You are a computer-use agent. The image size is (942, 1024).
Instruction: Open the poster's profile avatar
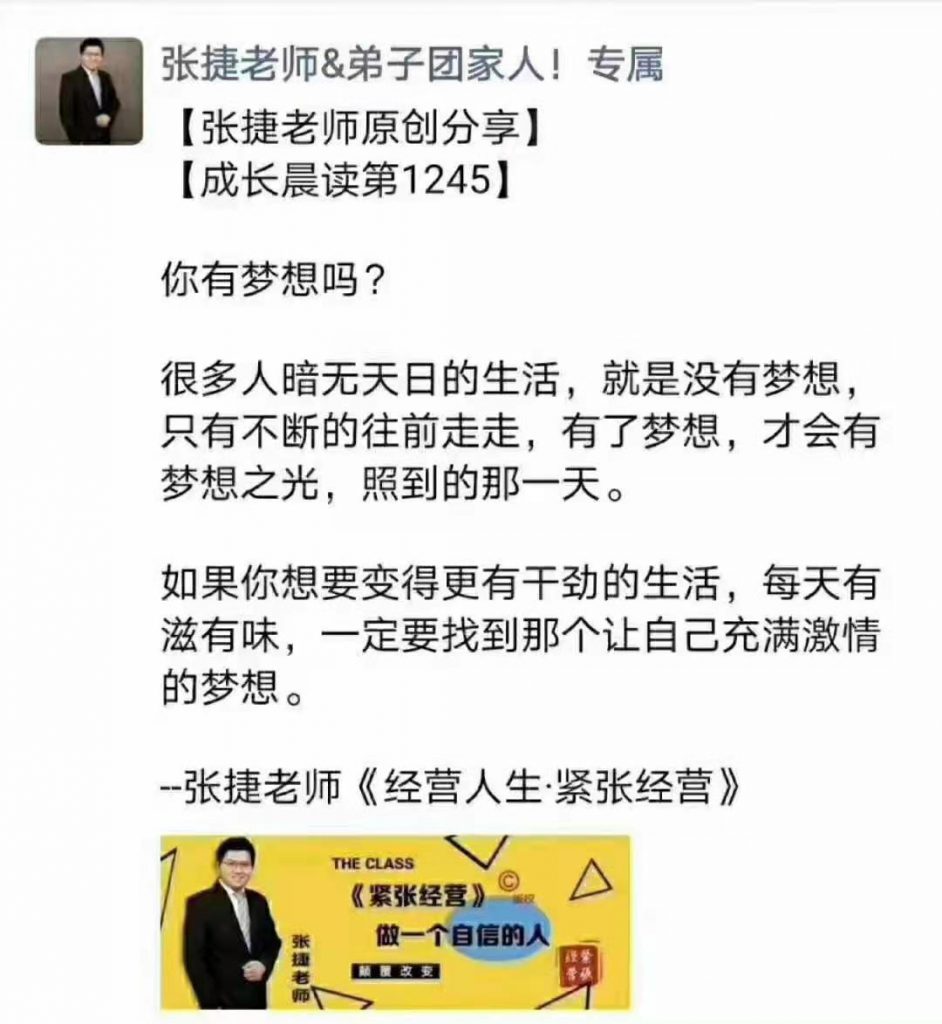pyautogui.click(x=89, y=91)
